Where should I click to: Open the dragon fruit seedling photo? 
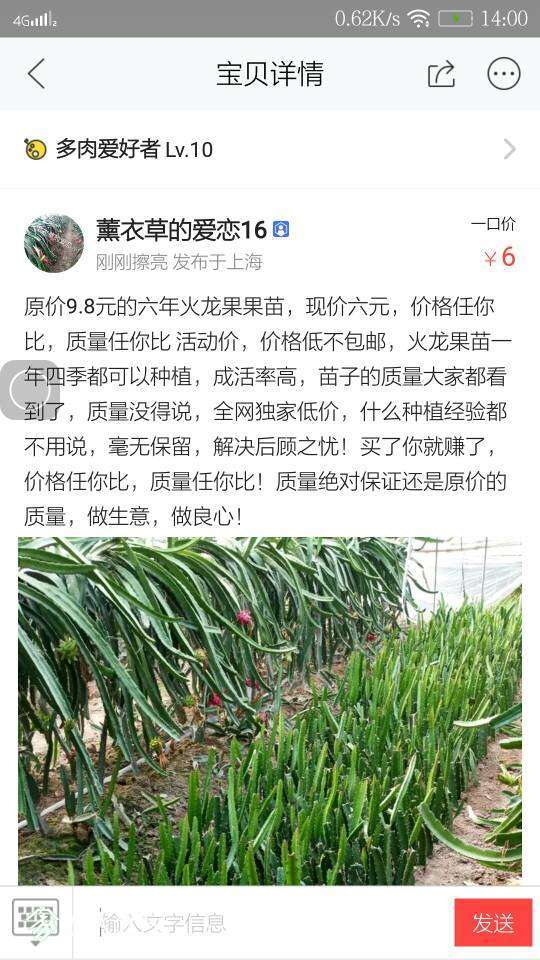tap(270, 711)
